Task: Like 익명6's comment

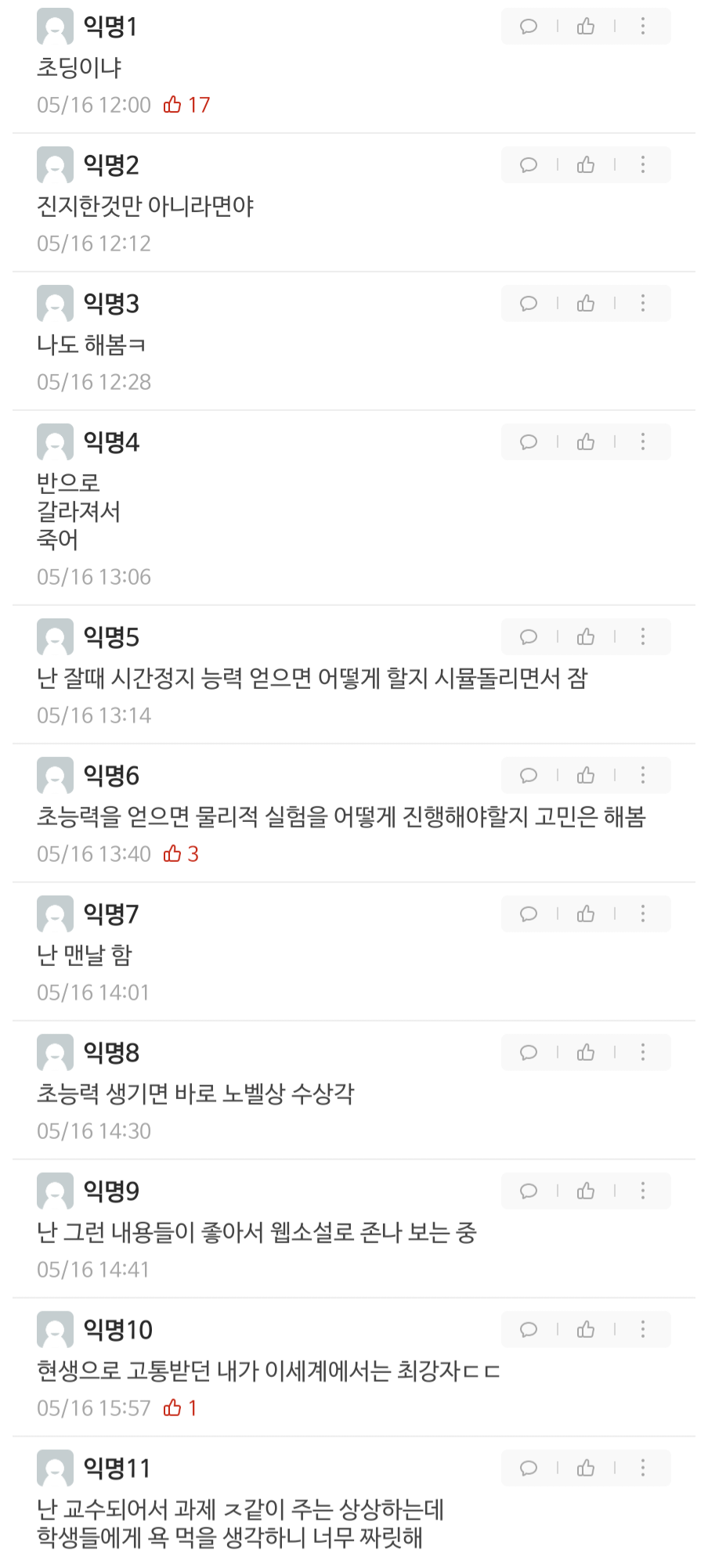Action: (x=586, y=776)
